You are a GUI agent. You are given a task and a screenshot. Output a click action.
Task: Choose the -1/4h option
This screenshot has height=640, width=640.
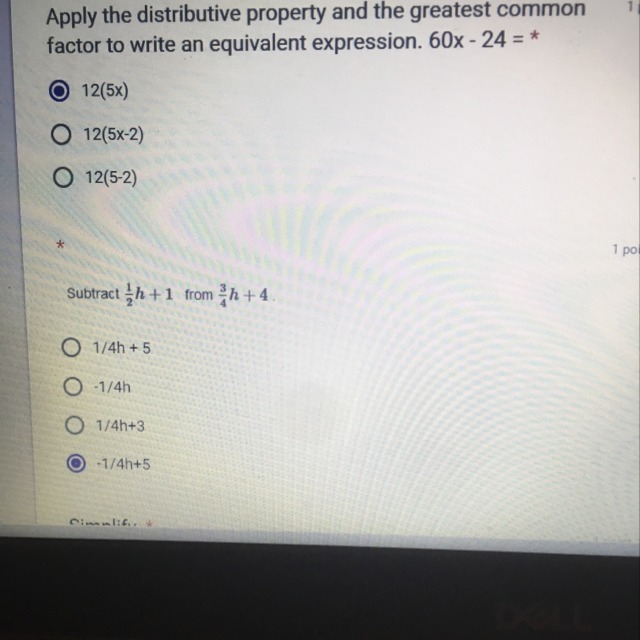(x=71, y=386)
